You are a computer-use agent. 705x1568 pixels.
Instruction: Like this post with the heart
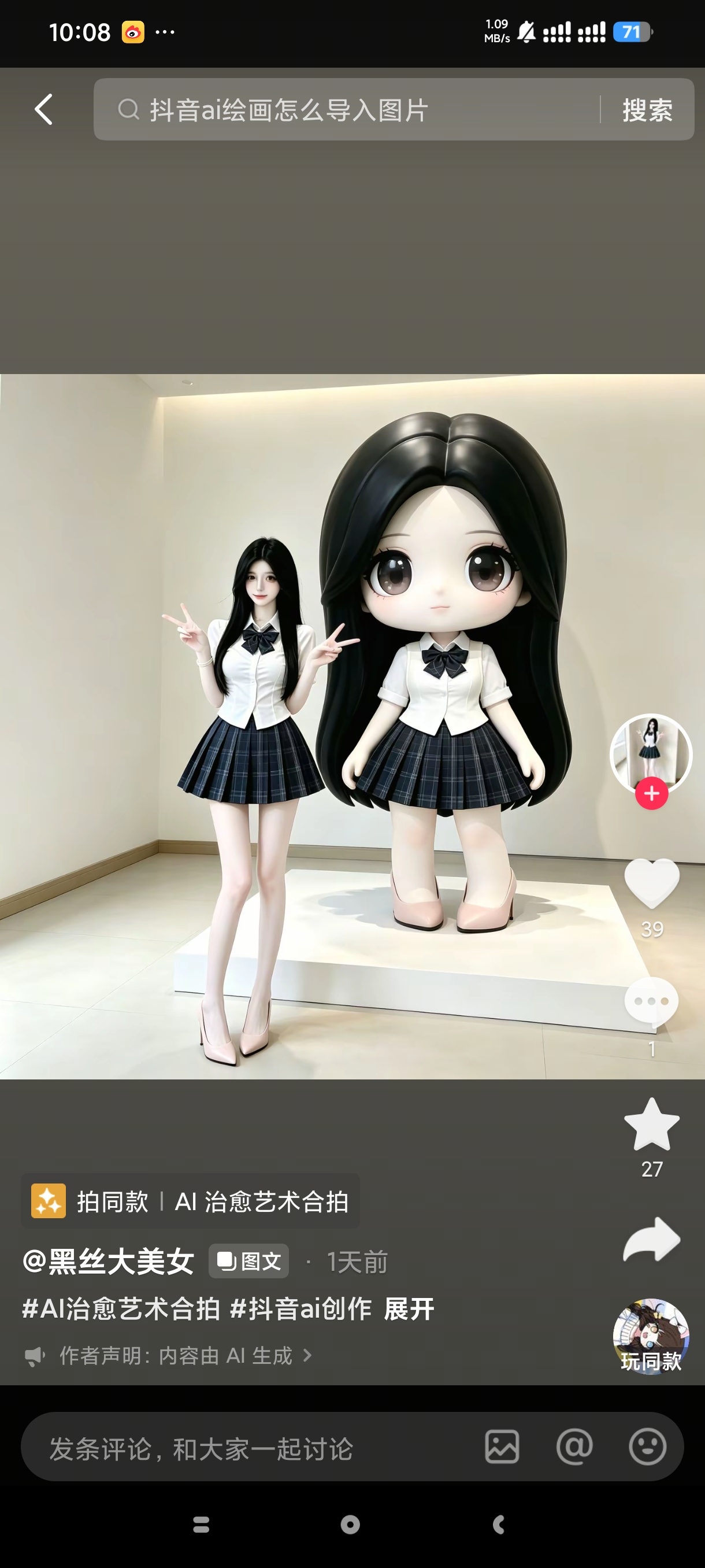[x=651, y=883]
